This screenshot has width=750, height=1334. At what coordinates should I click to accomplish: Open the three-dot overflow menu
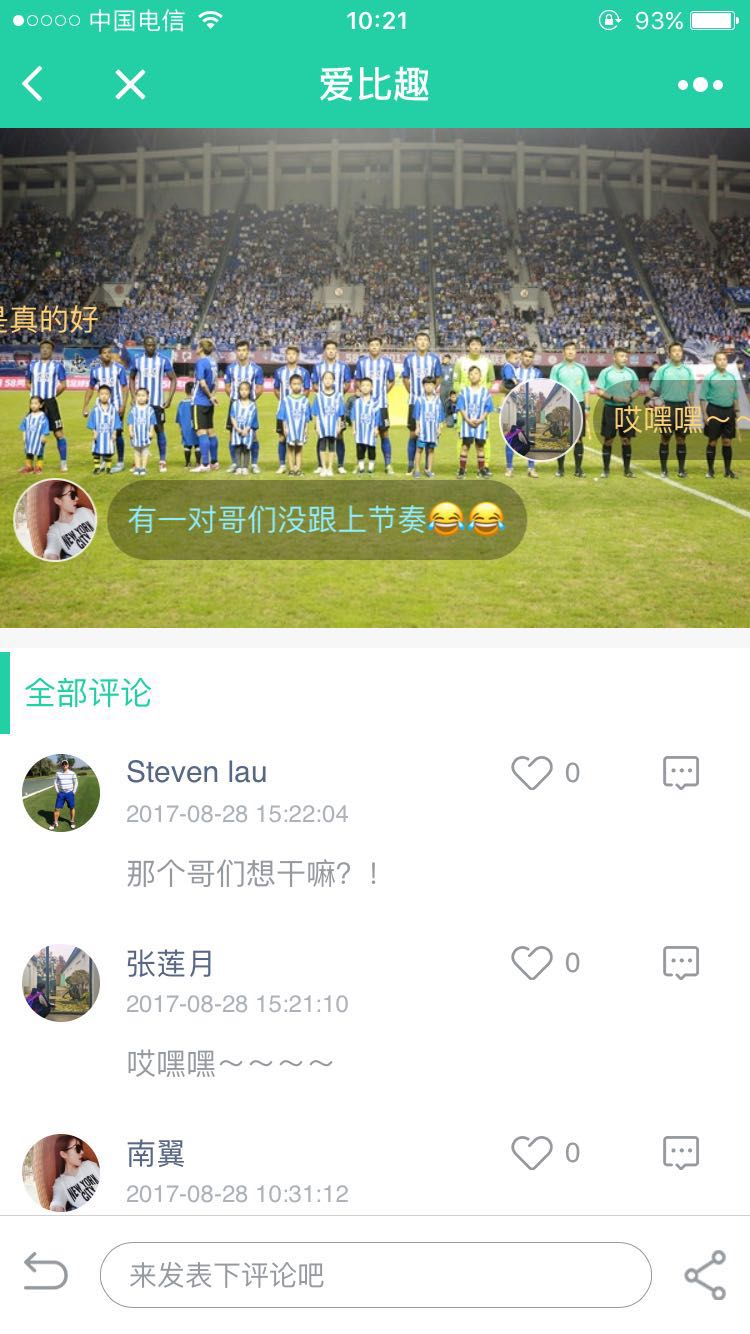(700, 85)
